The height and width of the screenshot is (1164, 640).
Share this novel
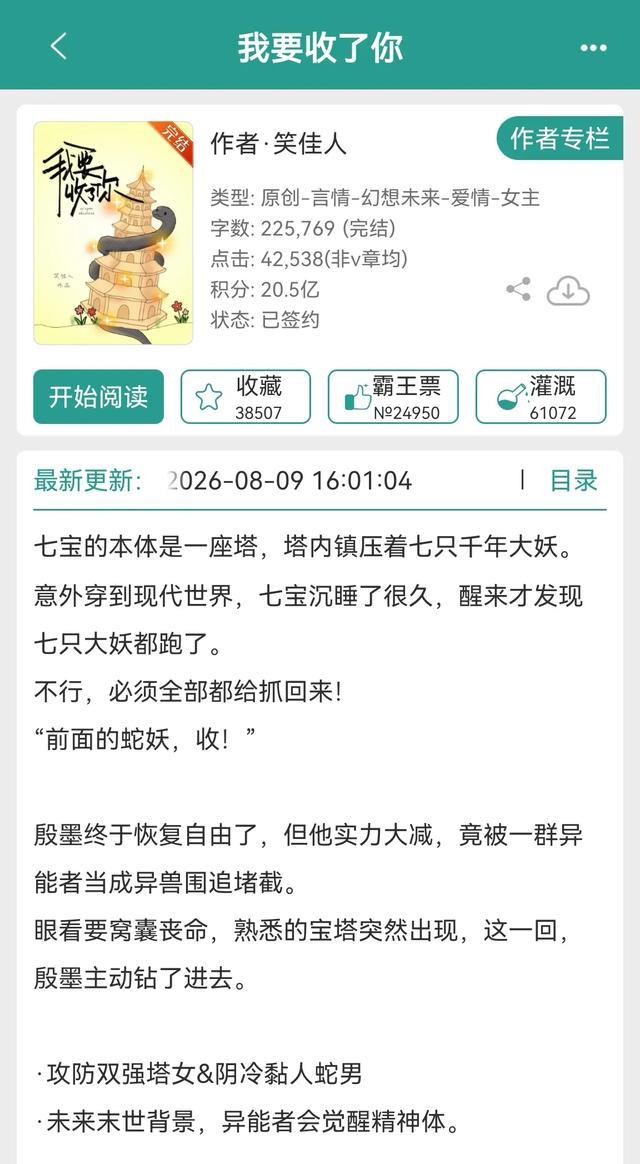[518, 290]
